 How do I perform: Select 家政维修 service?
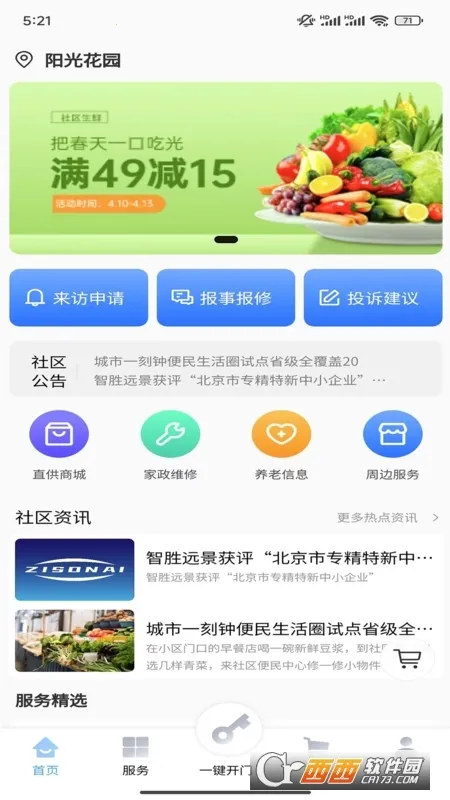pyautogui.click(x=170, y=445)
